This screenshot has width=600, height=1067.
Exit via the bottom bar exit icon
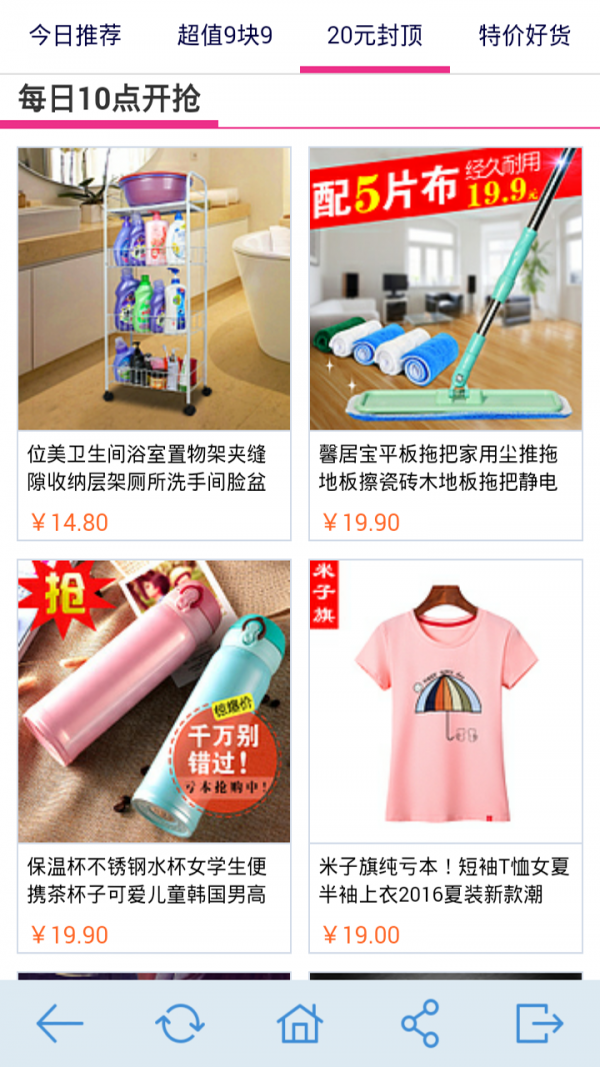click(x=540, y=1024)
